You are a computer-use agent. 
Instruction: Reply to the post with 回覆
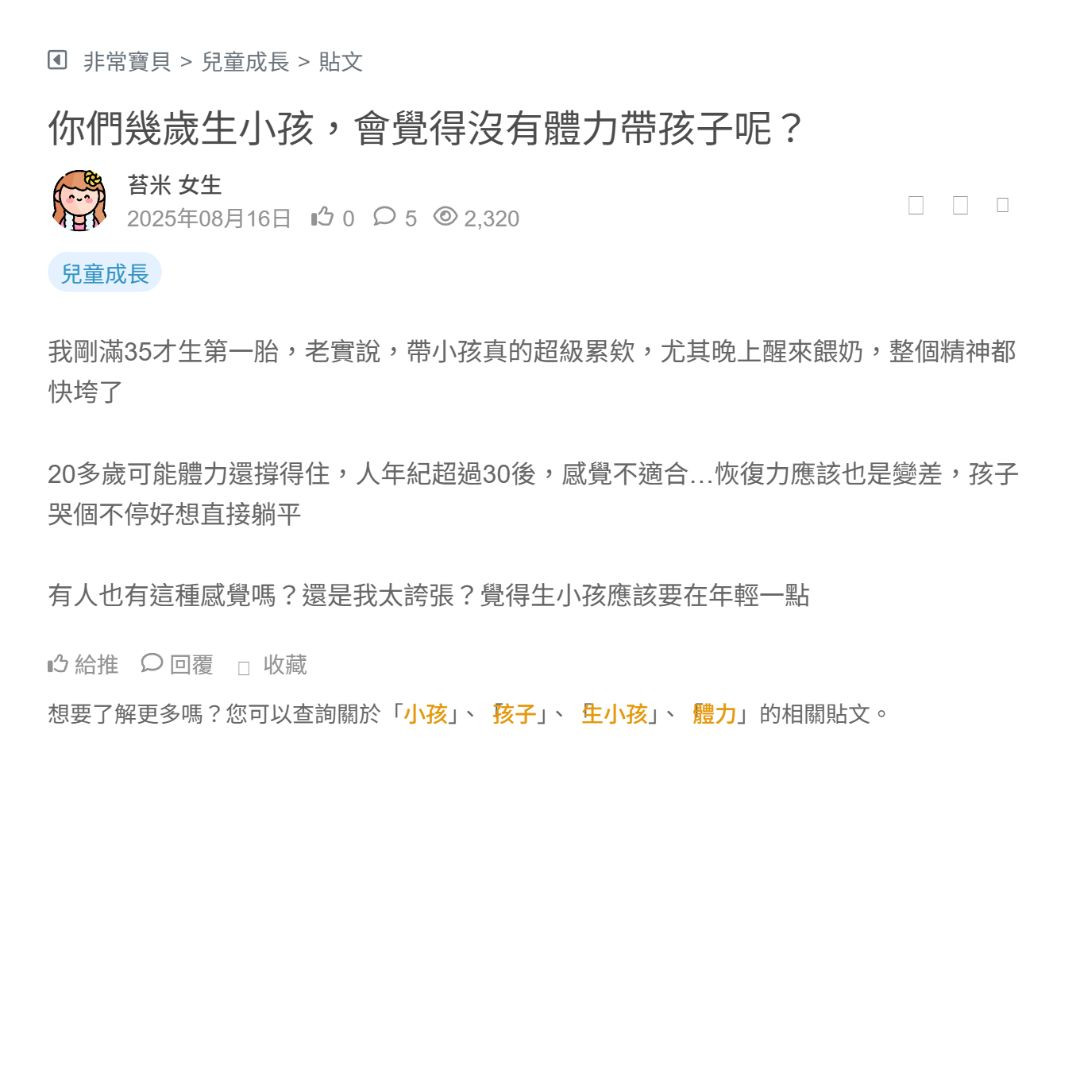[x=178, y=664]
